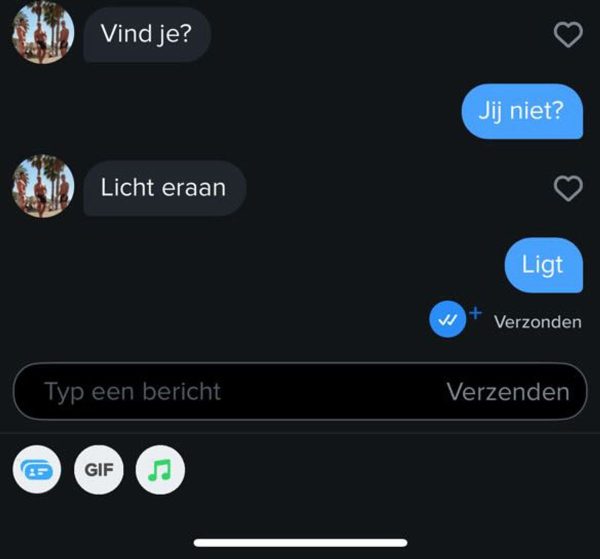Tap the Verzenden send button
The image size is (600, 559).
[507, 392]
